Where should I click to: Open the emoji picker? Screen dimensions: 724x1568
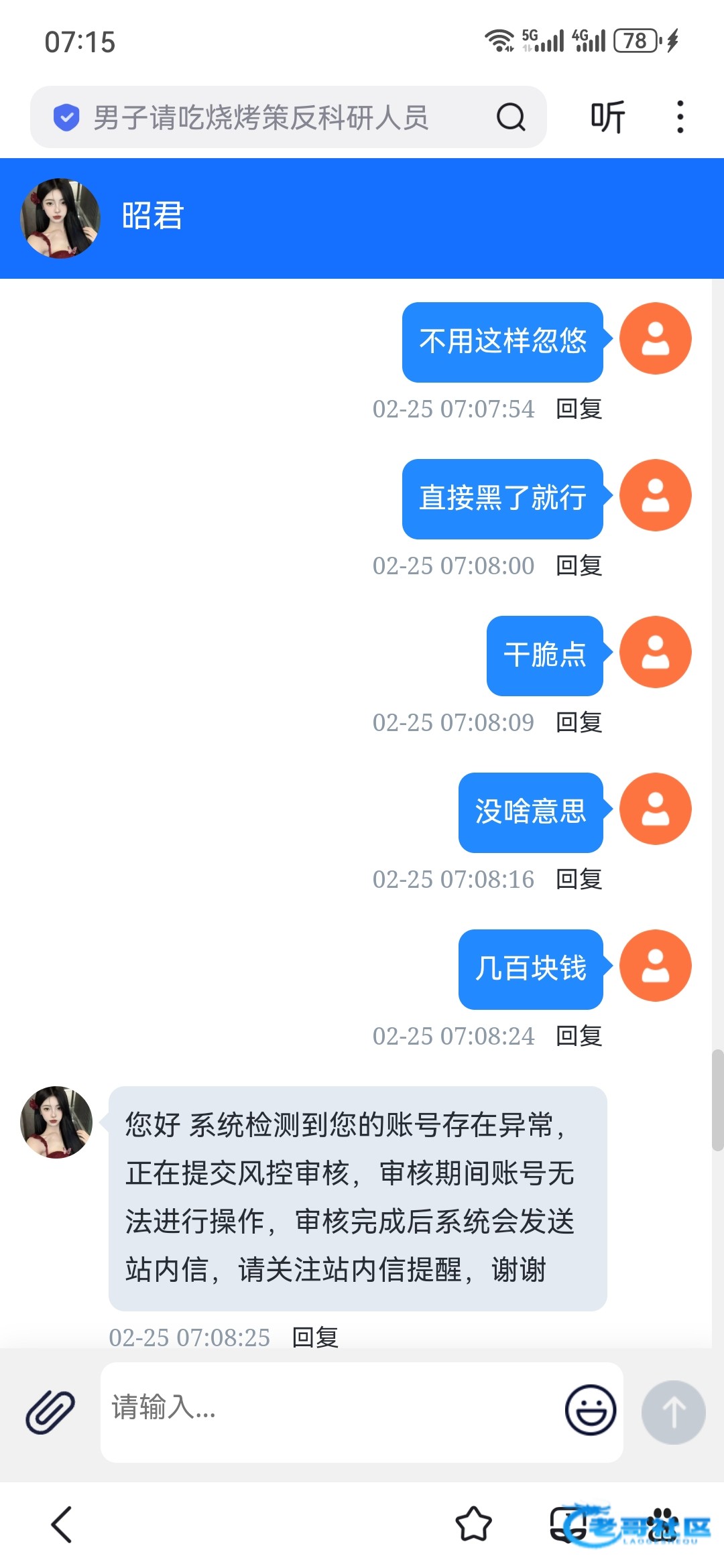click(x=590, y=1411)
